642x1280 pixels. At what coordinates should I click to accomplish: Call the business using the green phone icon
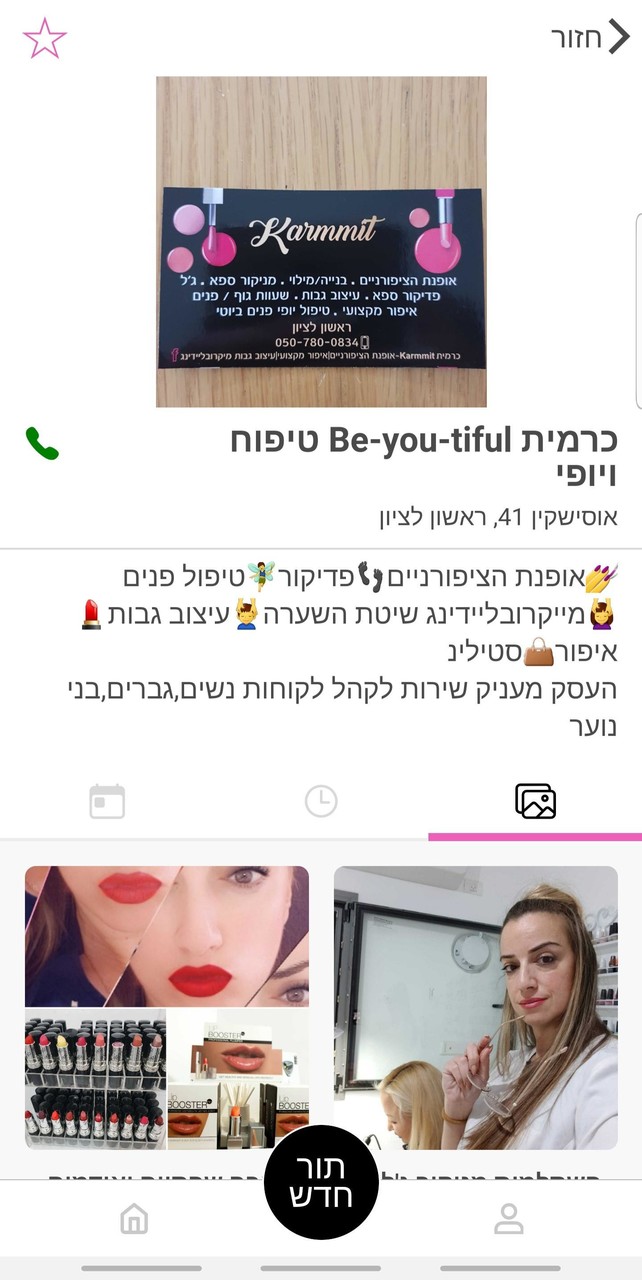tap(42, 443)
